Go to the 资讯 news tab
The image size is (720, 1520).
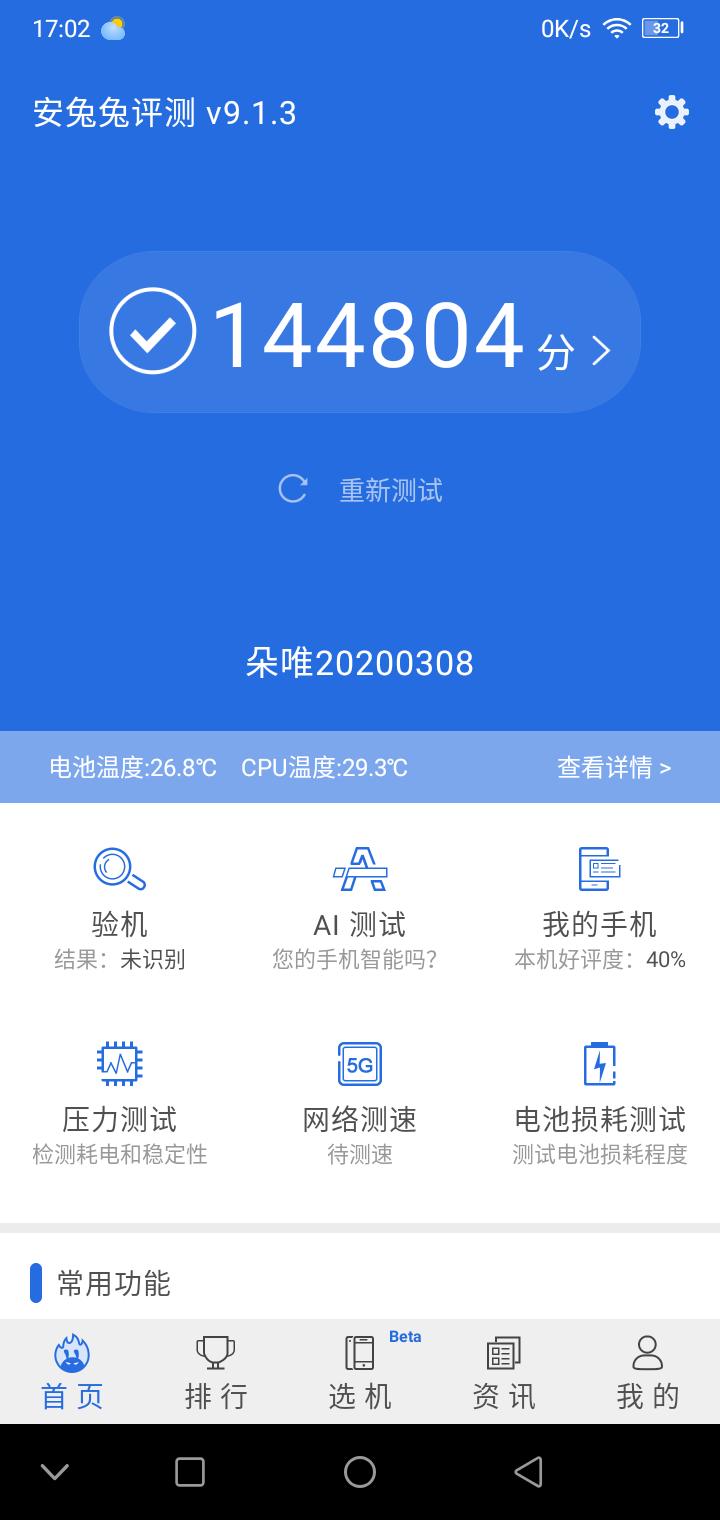pos(504,1372)
